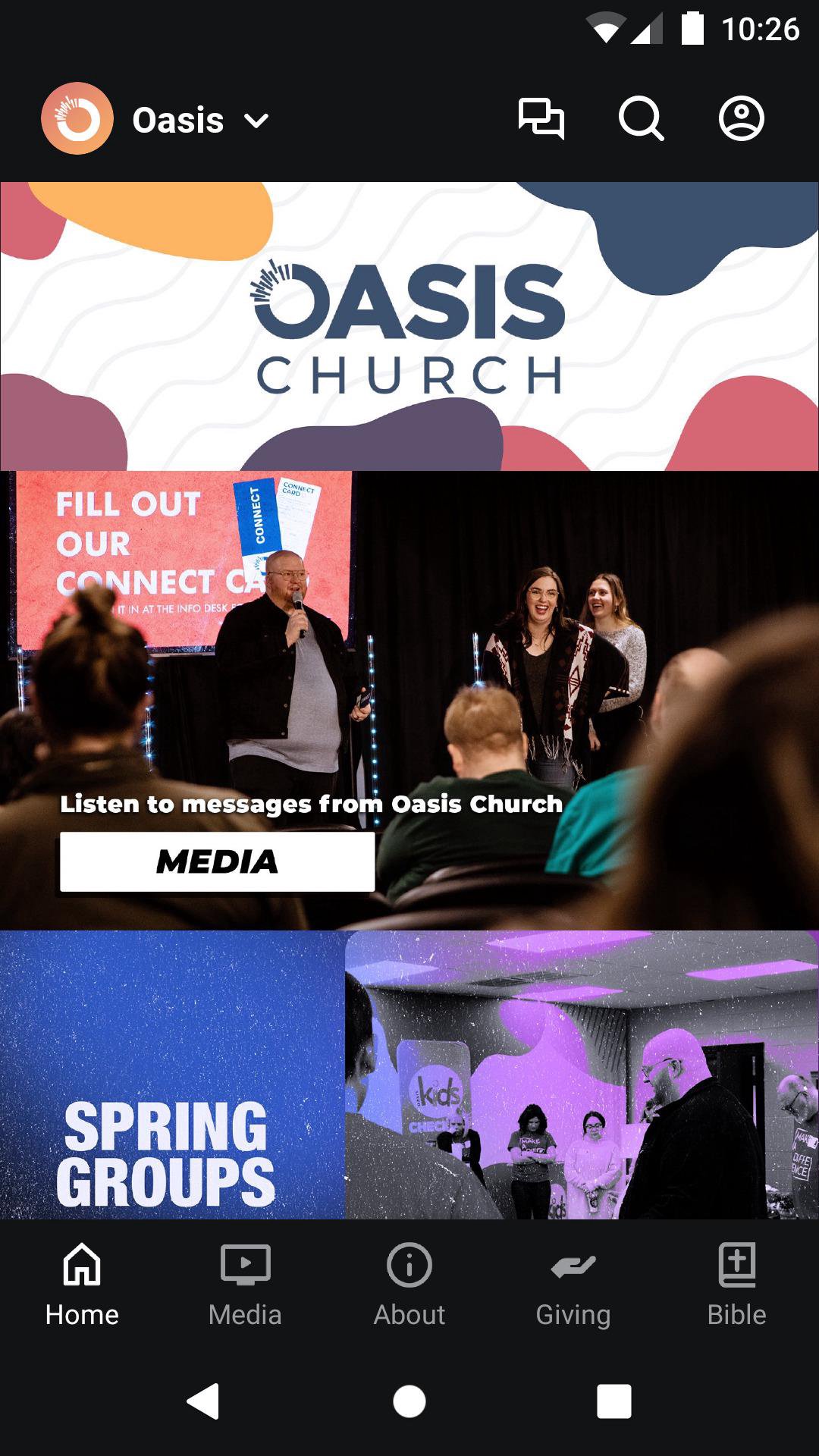Screen dimensions: 819x1456
Task: Open the messaging chat icon
Action: point(541,118)
